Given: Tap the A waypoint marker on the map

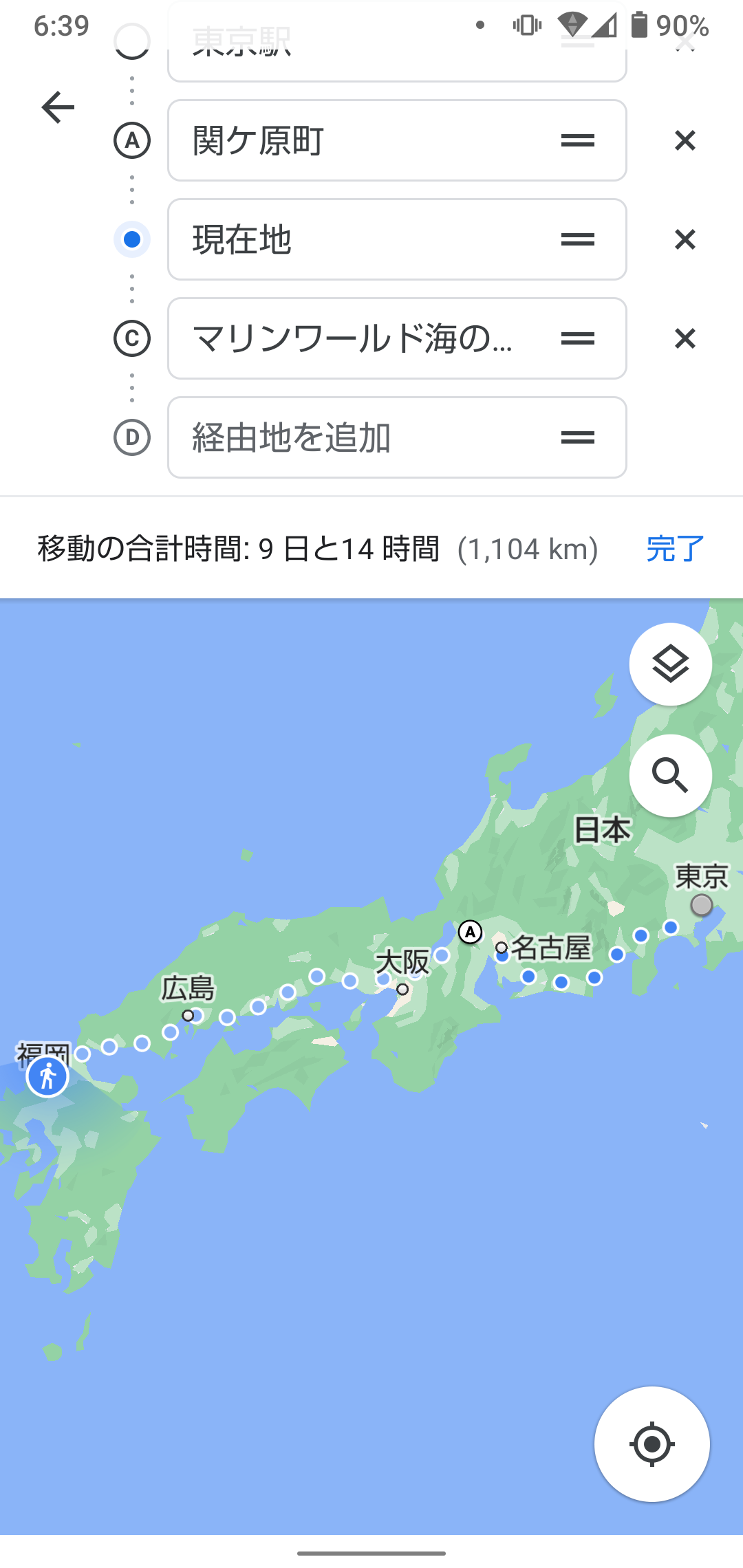Looking at the screenshot, I should click(471, 933).
